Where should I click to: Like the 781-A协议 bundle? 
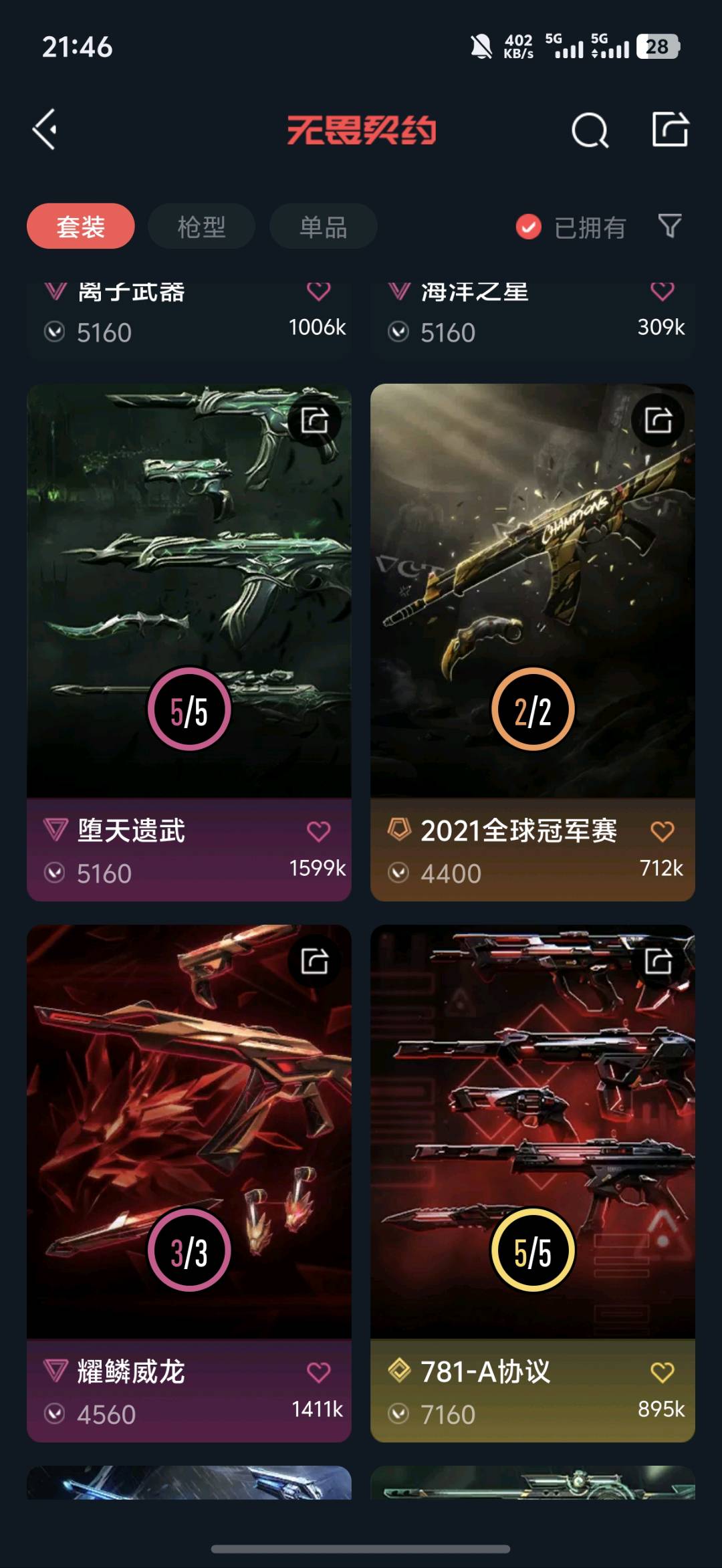point(663,1372)
